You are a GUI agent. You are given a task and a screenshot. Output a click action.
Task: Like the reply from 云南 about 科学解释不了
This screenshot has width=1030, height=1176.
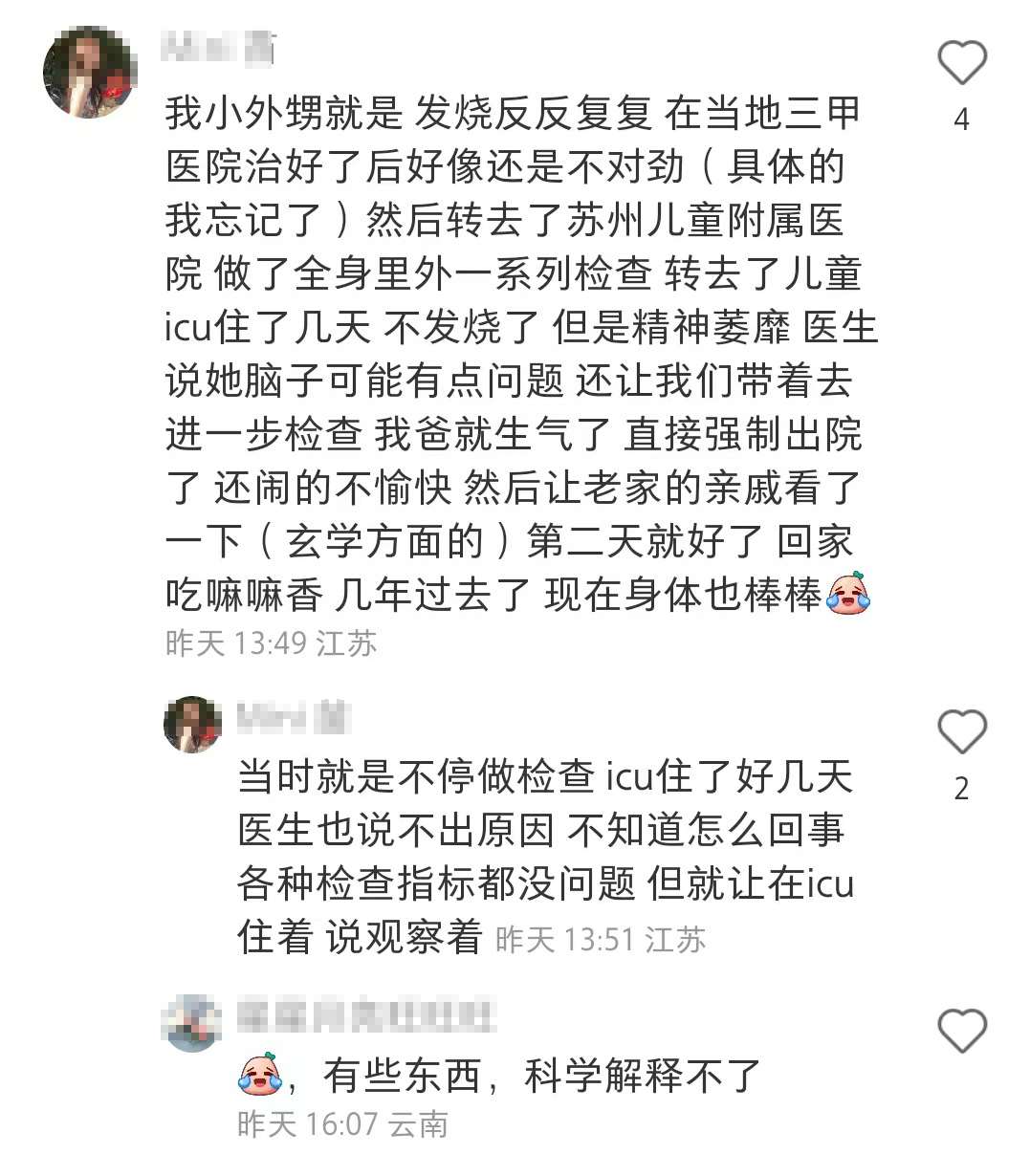[x=961, y=1032]
